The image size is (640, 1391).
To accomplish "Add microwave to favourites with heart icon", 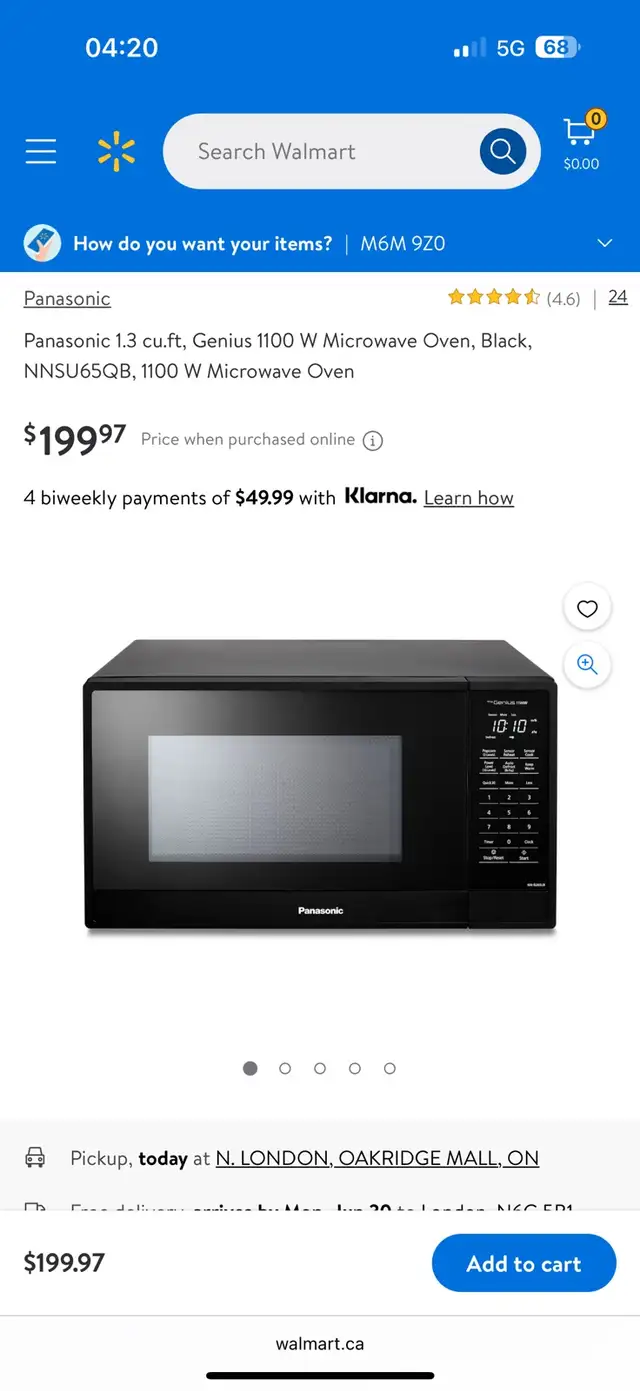I will point(587,608).
